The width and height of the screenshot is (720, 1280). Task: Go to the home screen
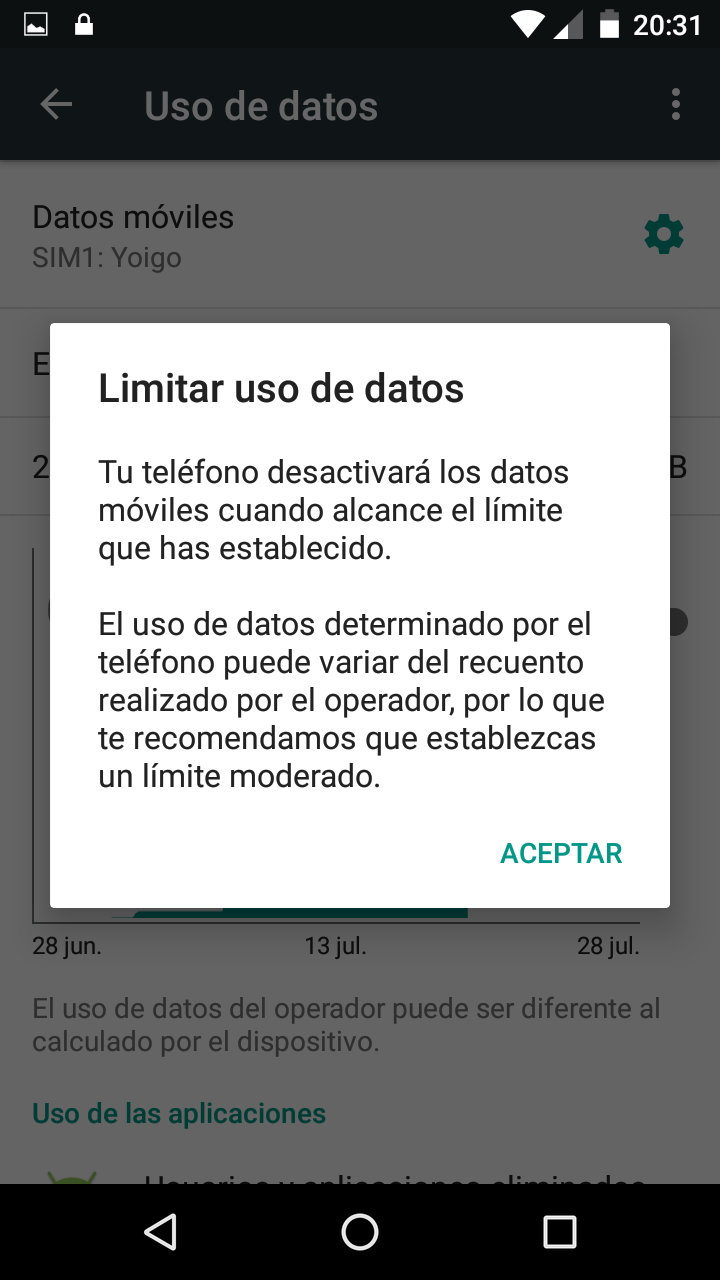[x=360, y=1232]
